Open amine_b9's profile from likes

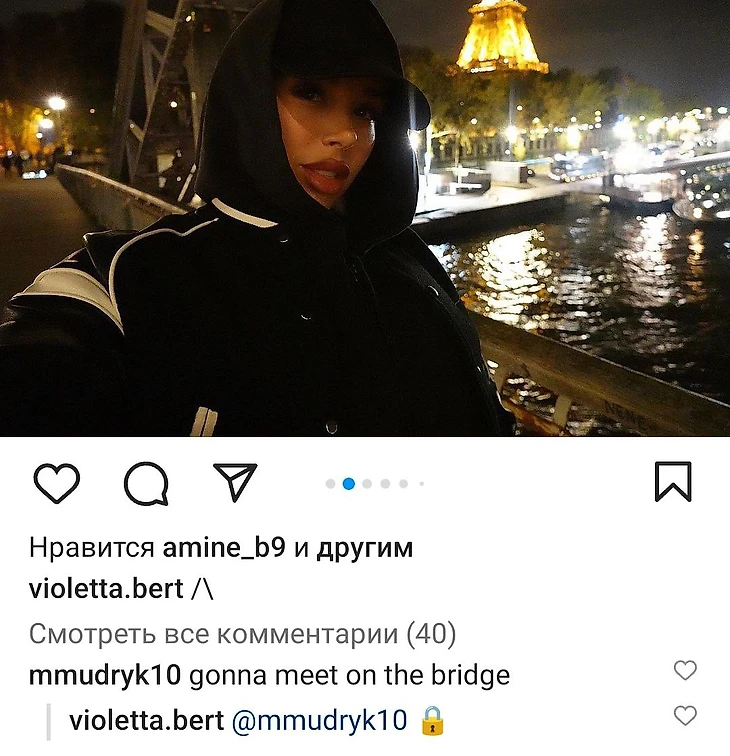coord(224,548)
